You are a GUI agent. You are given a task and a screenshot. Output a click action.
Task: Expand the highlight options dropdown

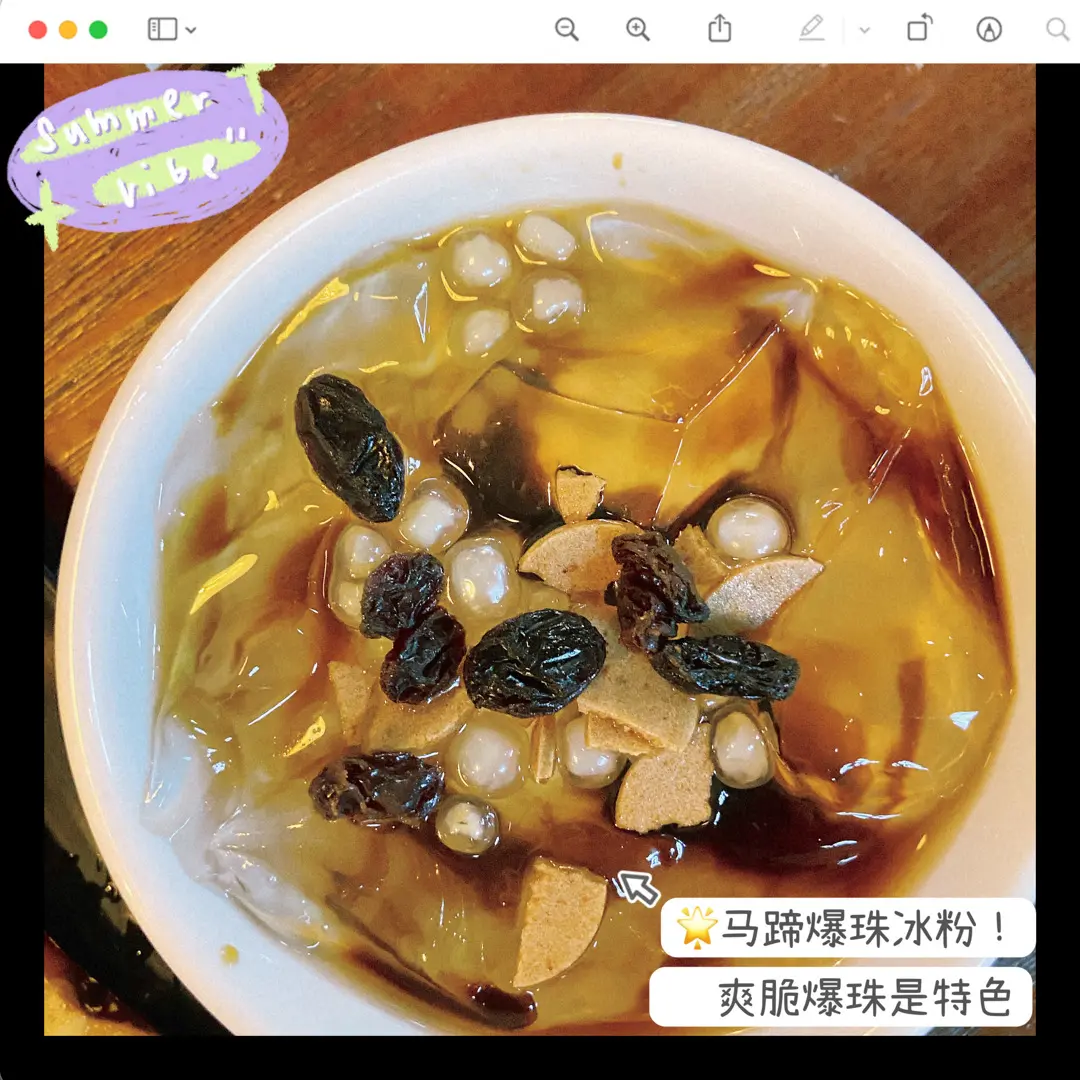865,31
